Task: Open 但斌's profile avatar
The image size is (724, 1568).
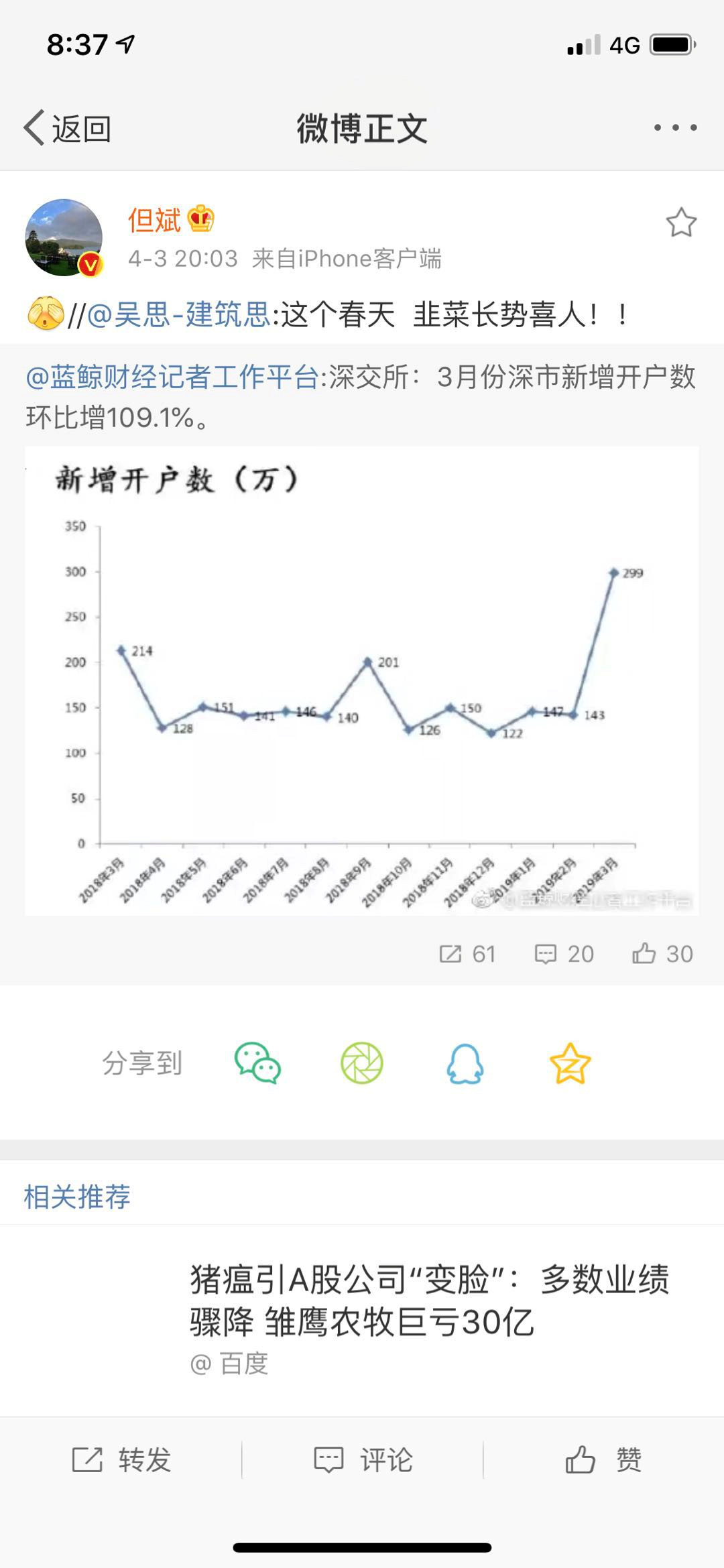Action: pos(64,237)
